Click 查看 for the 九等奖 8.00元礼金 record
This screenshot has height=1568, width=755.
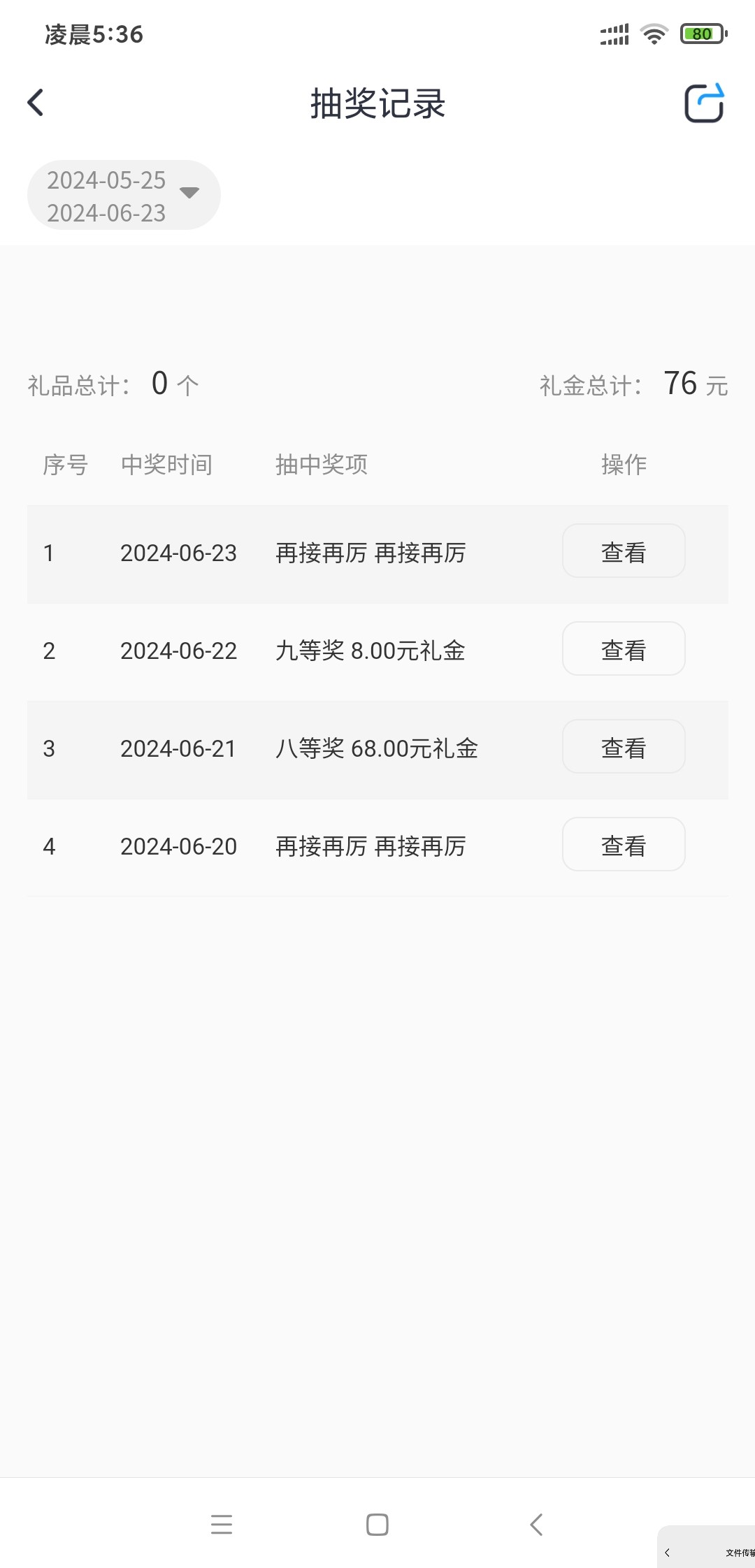pos(622,648)
